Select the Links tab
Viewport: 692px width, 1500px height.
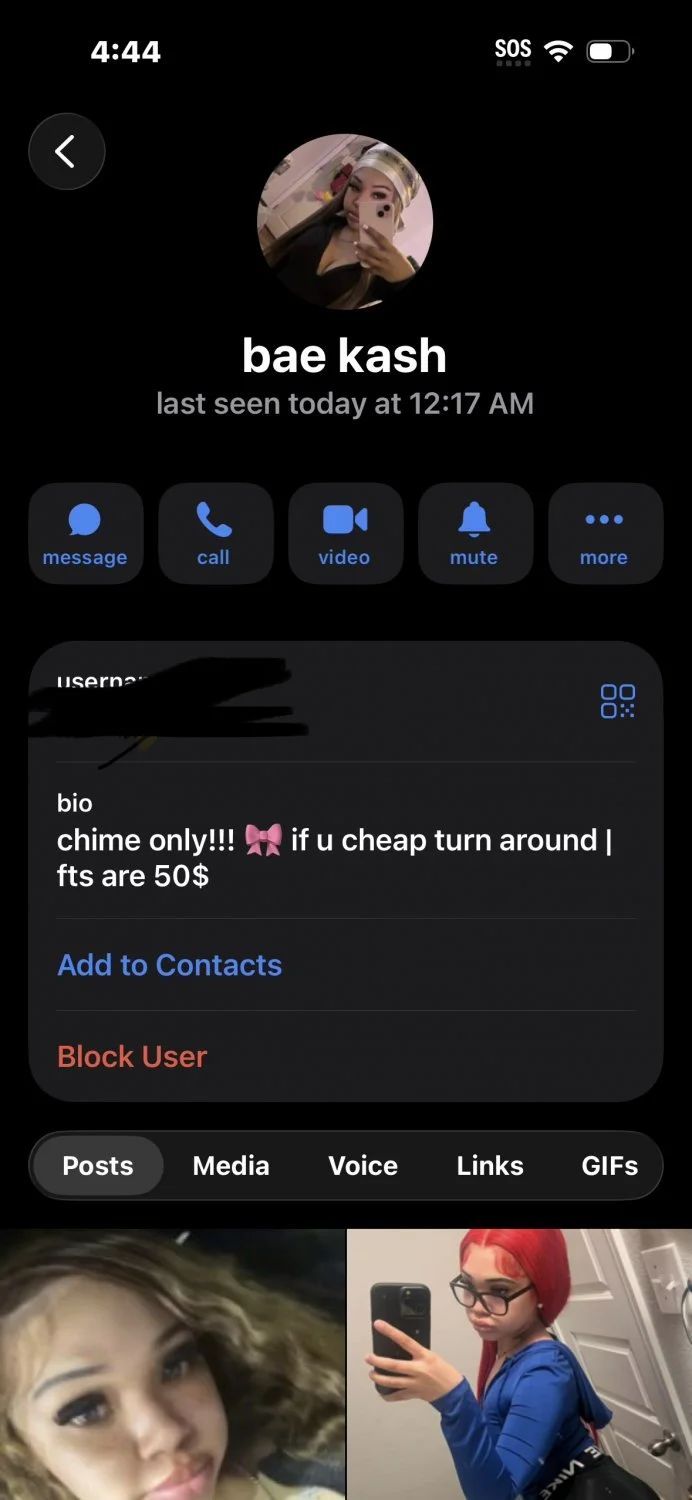490,1166
